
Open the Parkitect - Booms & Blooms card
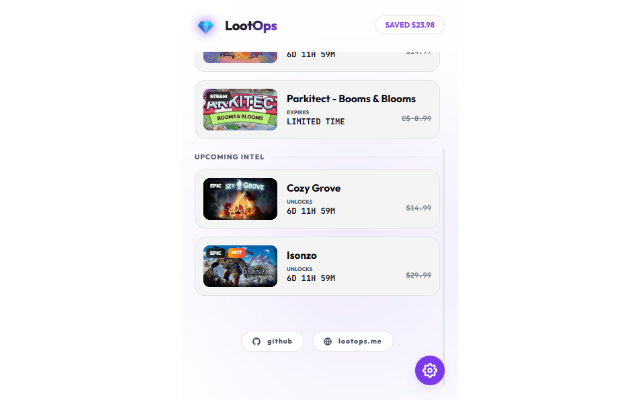[x=317, y=110]
